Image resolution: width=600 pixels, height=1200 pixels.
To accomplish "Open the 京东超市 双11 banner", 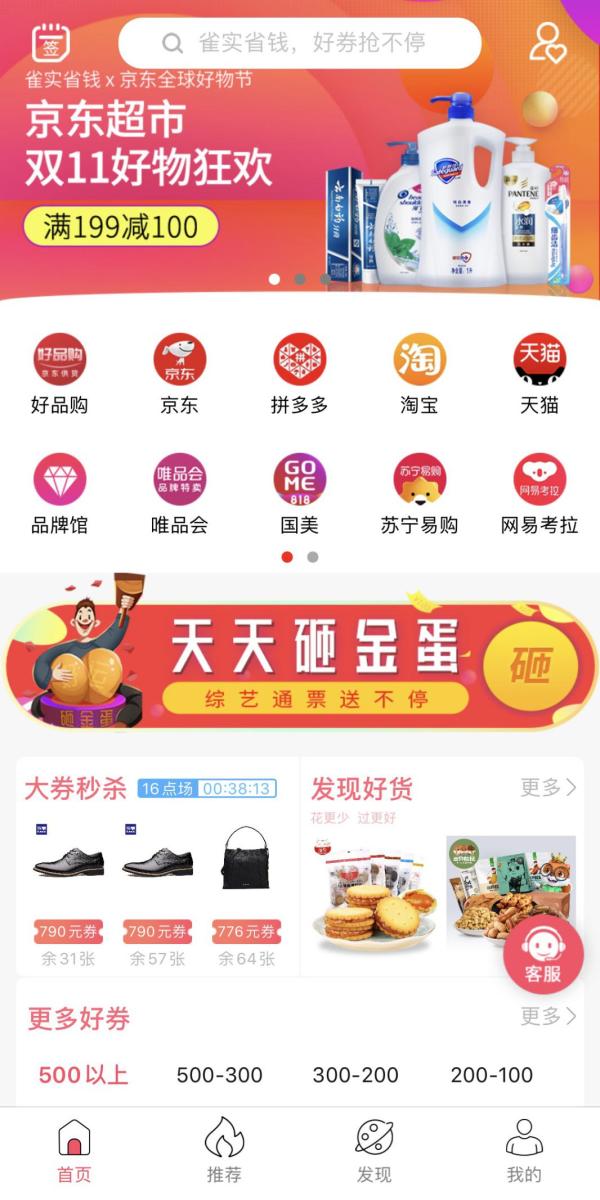I will pyautogui.click(x=300, y=180).
